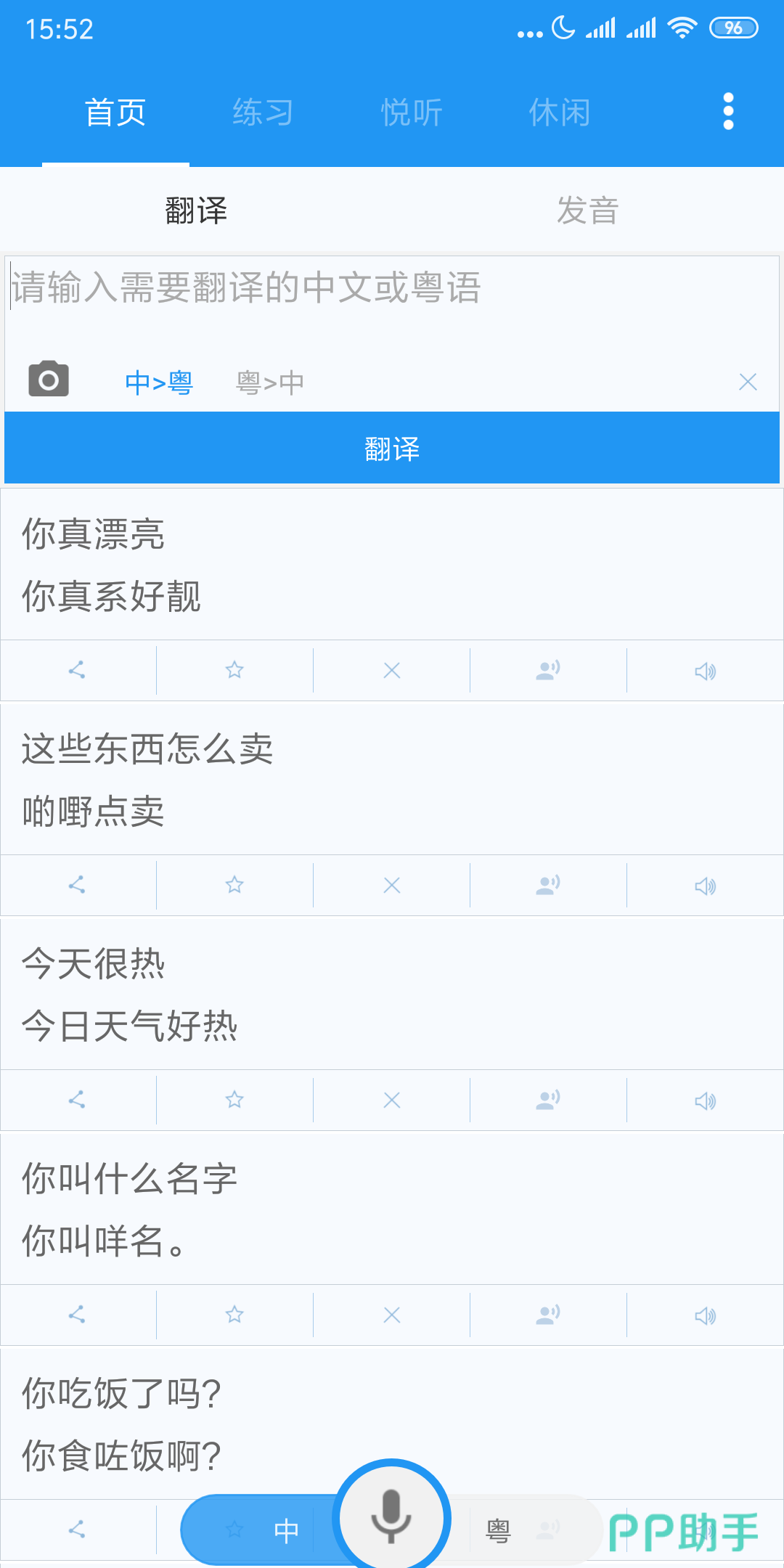Start voice input with the microphone button
Image resolution: width=784 pixels, height=1568 pixels.
pyautogui.click(x=391, y=1516)
